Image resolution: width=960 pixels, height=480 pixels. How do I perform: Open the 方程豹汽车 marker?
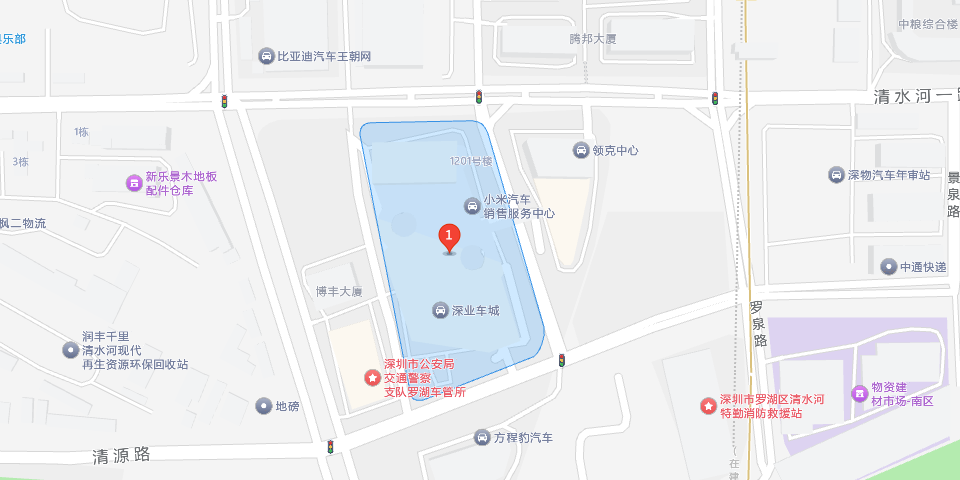click(x=481, y=438)
